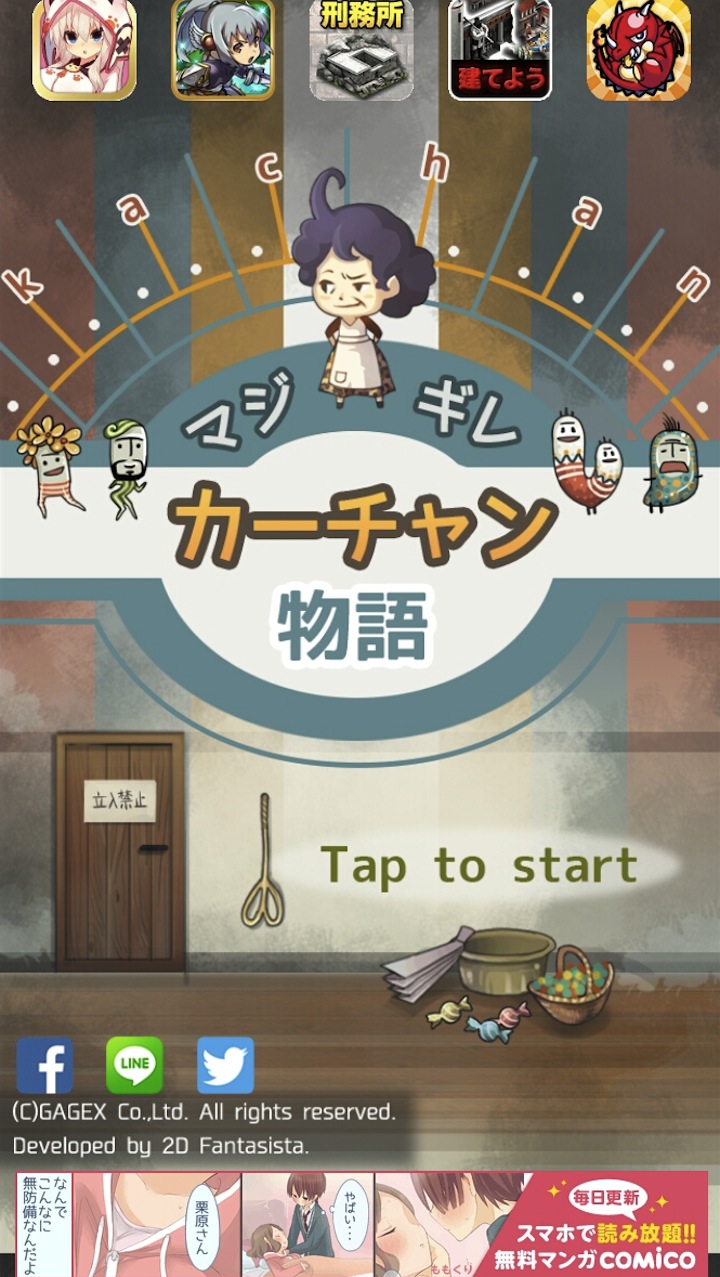The width and height of the screenshot is (720, 1277).
Task: Share via the Twitter icon
Action: coord(225,1065)
